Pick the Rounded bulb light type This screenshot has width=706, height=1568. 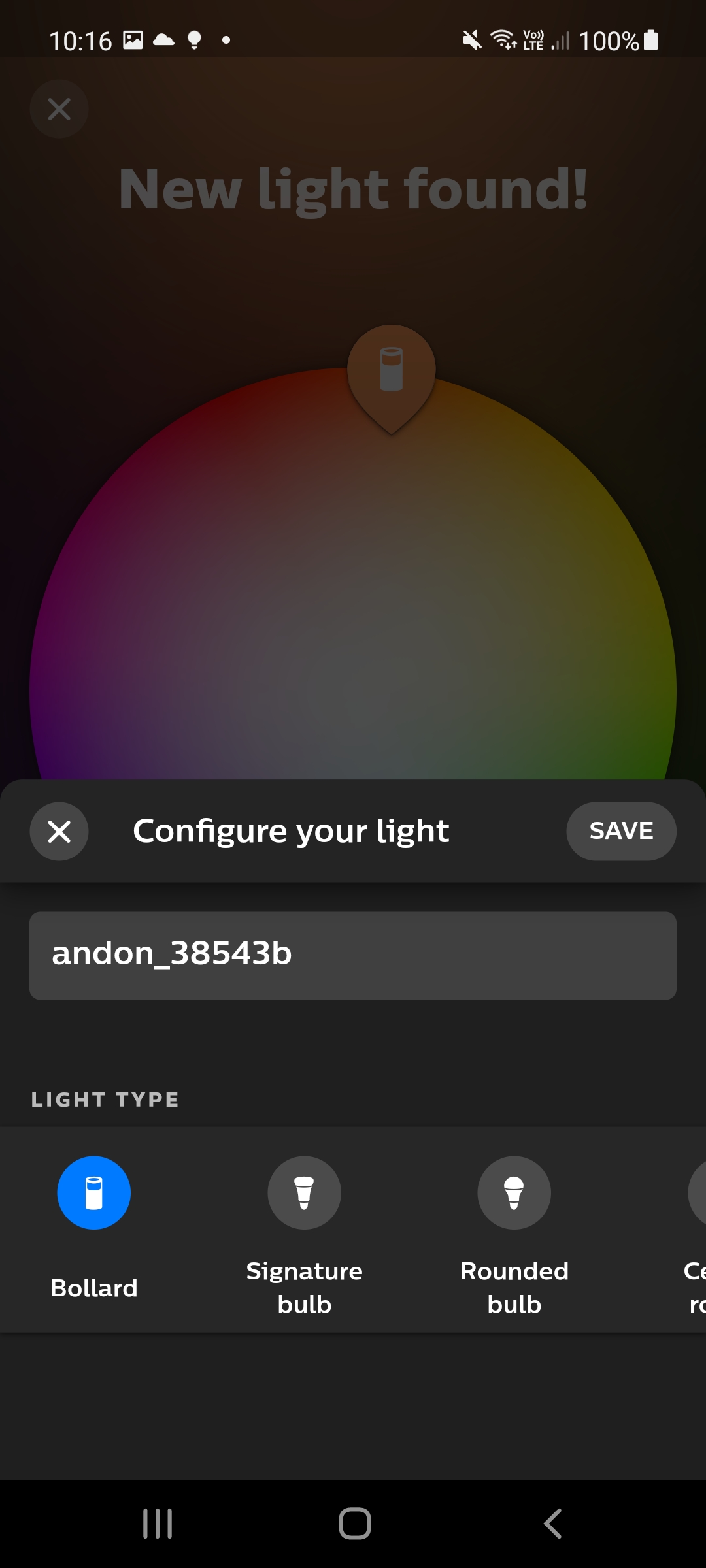(x=514, y=1193)
